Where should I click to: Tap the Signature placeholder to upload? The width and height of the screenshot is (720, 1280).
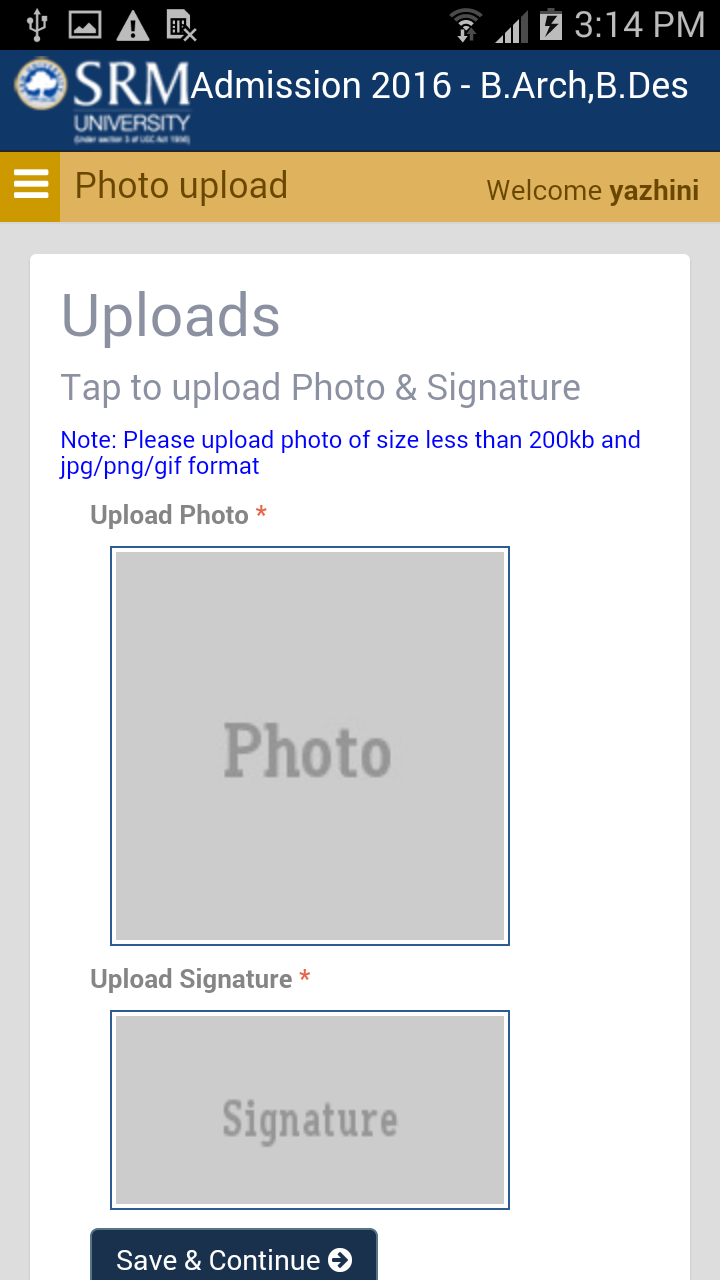point(310,1110)
